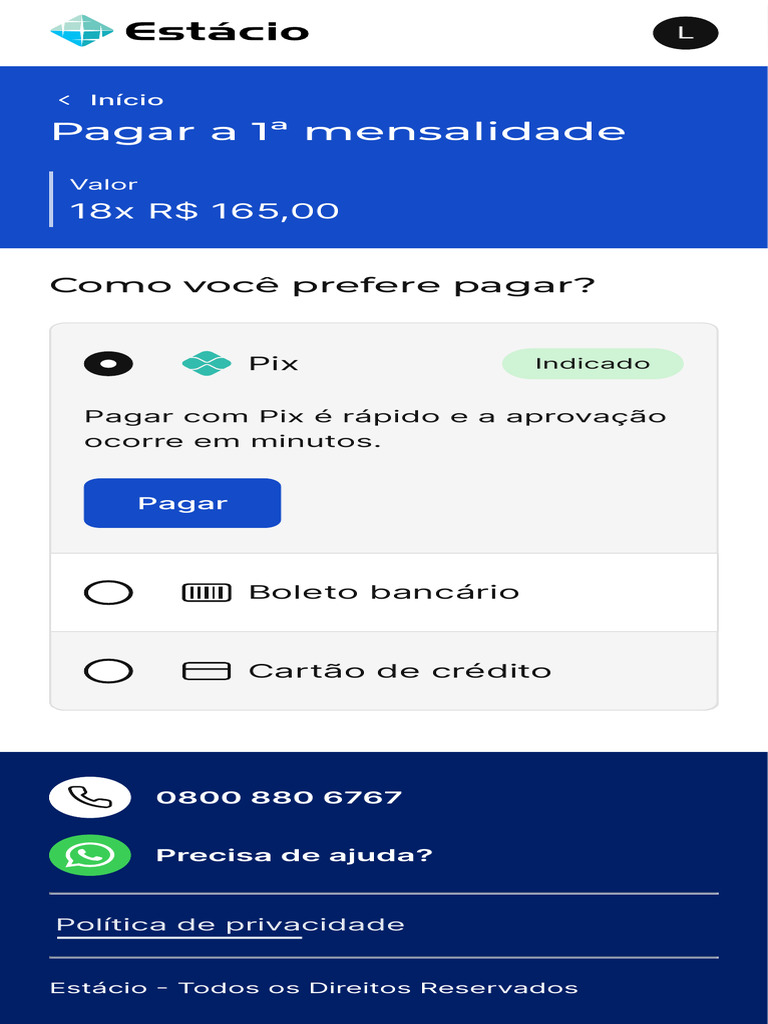
Task: Choose Boleto bancário as payment method
Action: 384,592
